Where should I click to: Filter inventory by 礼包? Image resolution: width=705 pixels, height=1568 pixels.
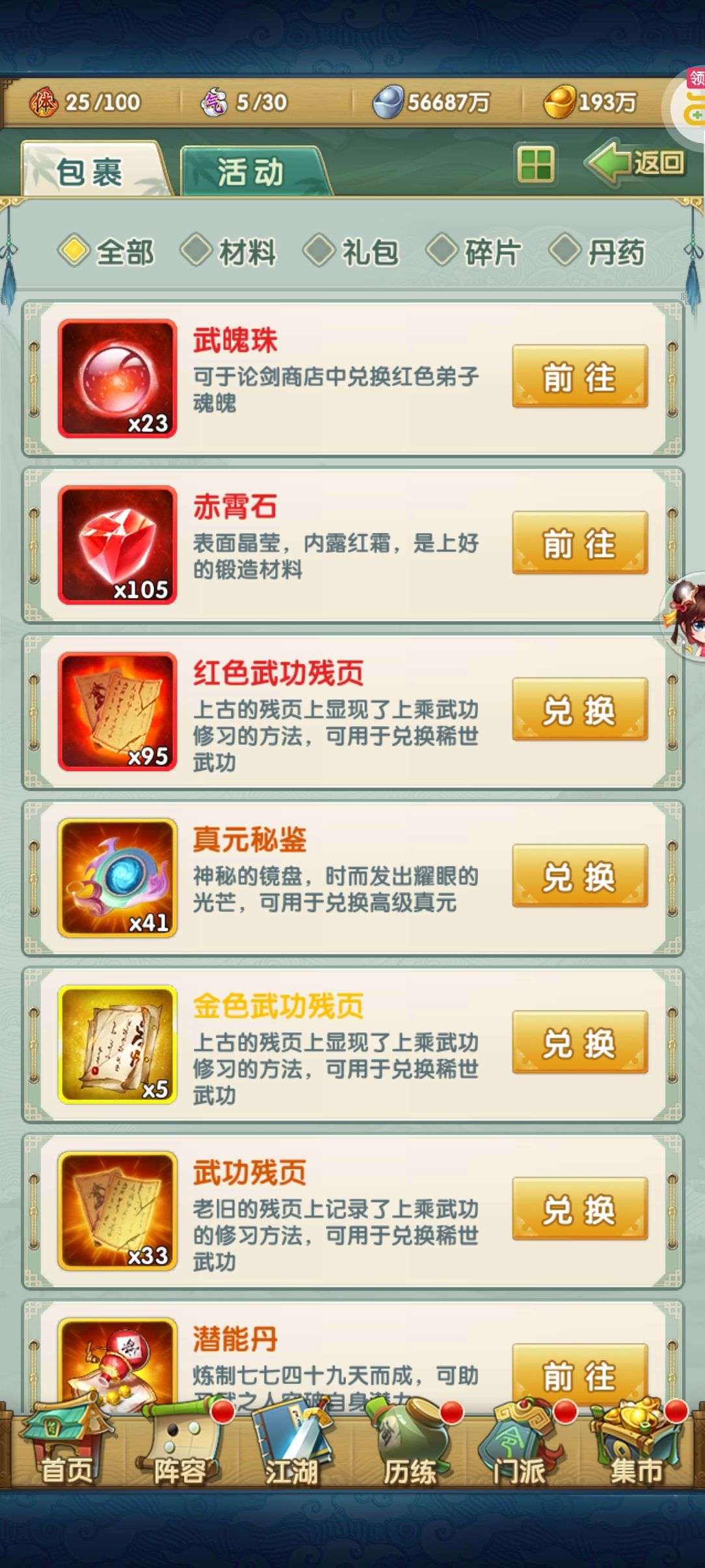[x=352, y=252]
